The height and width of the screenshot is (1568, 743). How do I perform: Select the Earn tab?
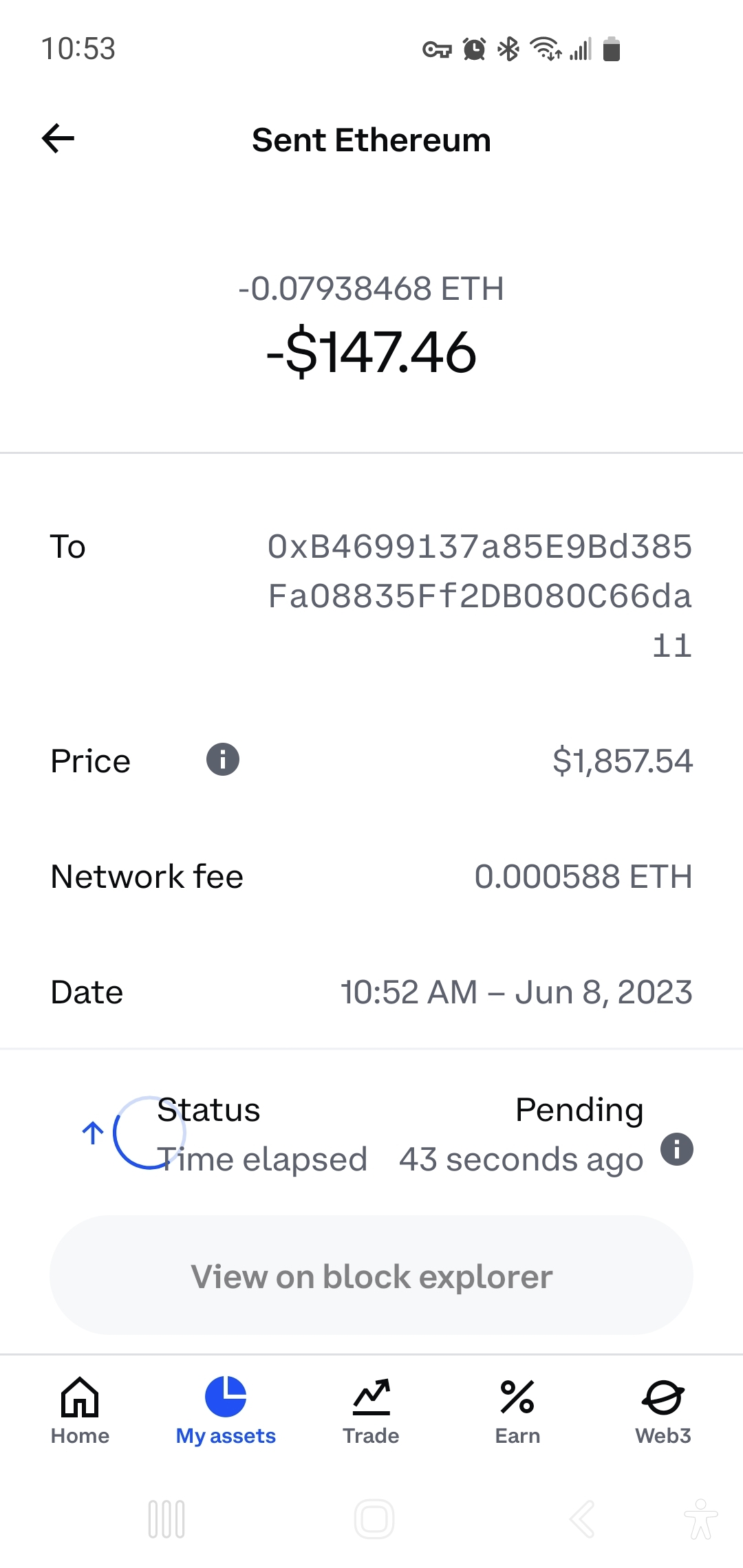[517, 1410]
